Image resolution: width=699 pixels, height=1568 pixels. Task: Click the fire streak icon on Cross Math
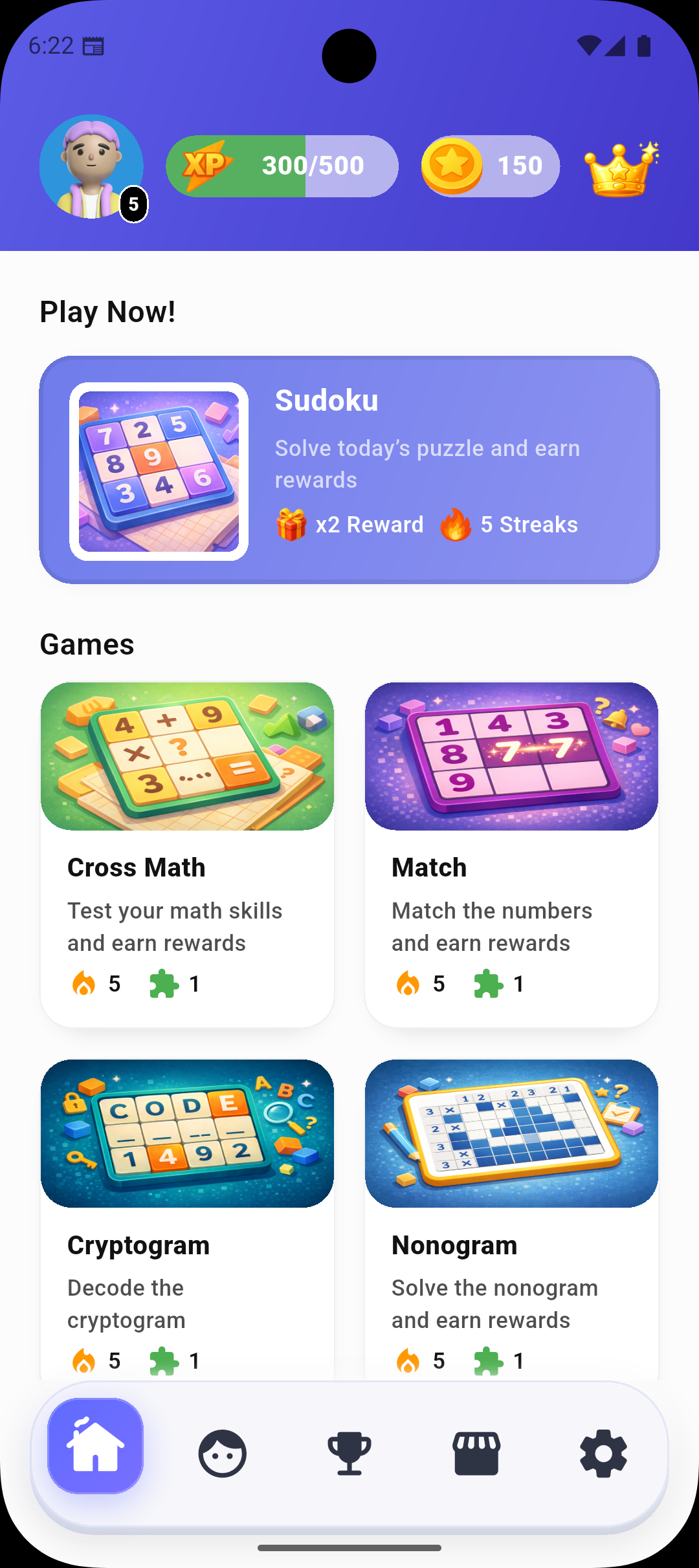(x=83, y=983)
